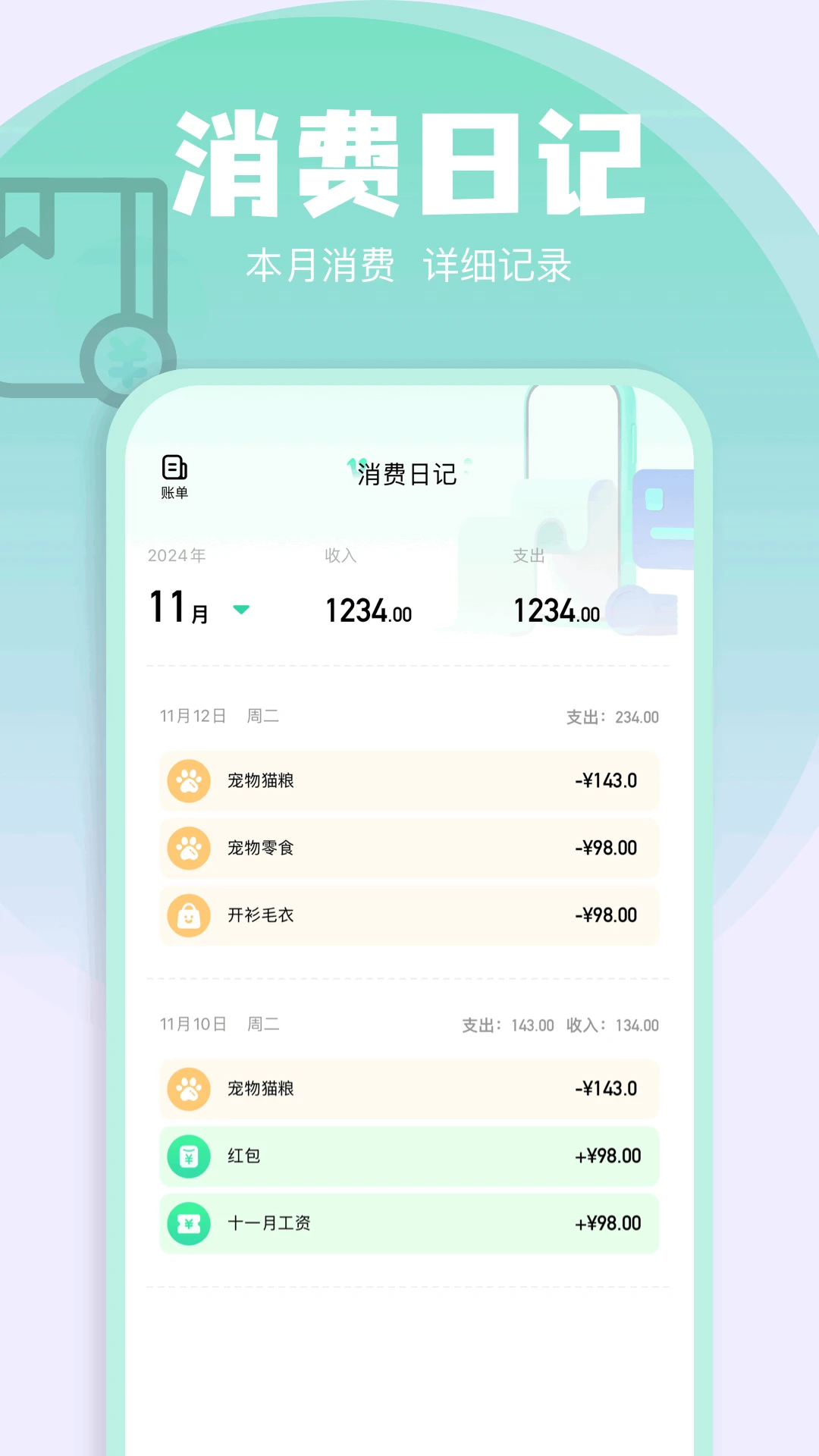This screenshot has height=1456, width=819.
Task: Click the income amount 1234.00
Action: [369, 609]
